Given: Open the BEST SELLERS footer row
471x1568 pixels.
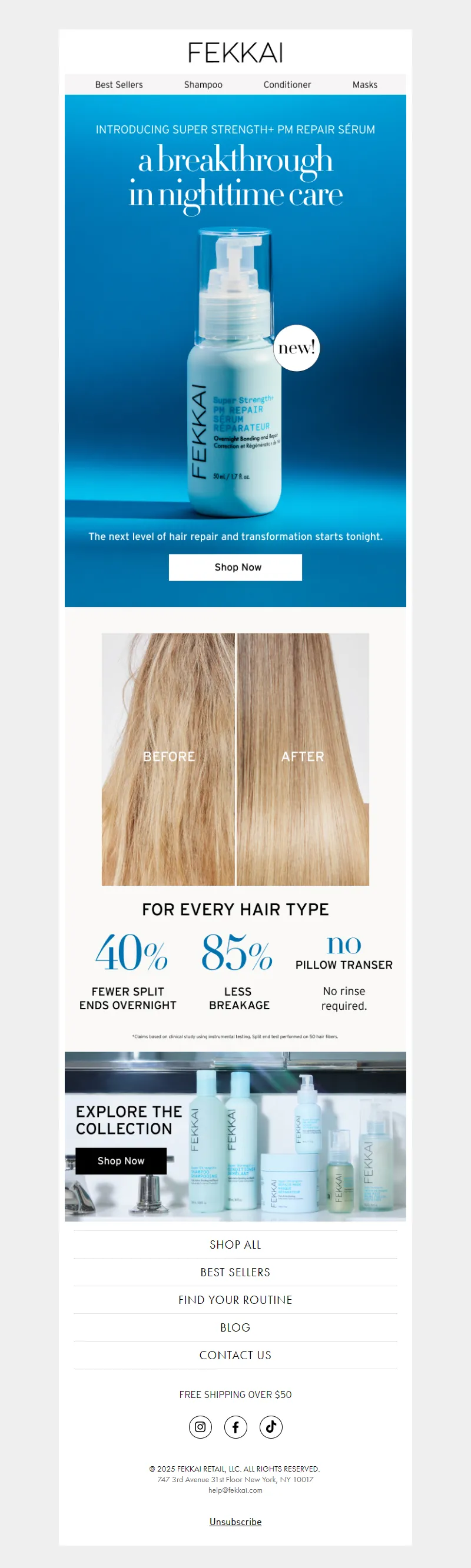Looking at the screenshot, I should (x=235, y=1272).
